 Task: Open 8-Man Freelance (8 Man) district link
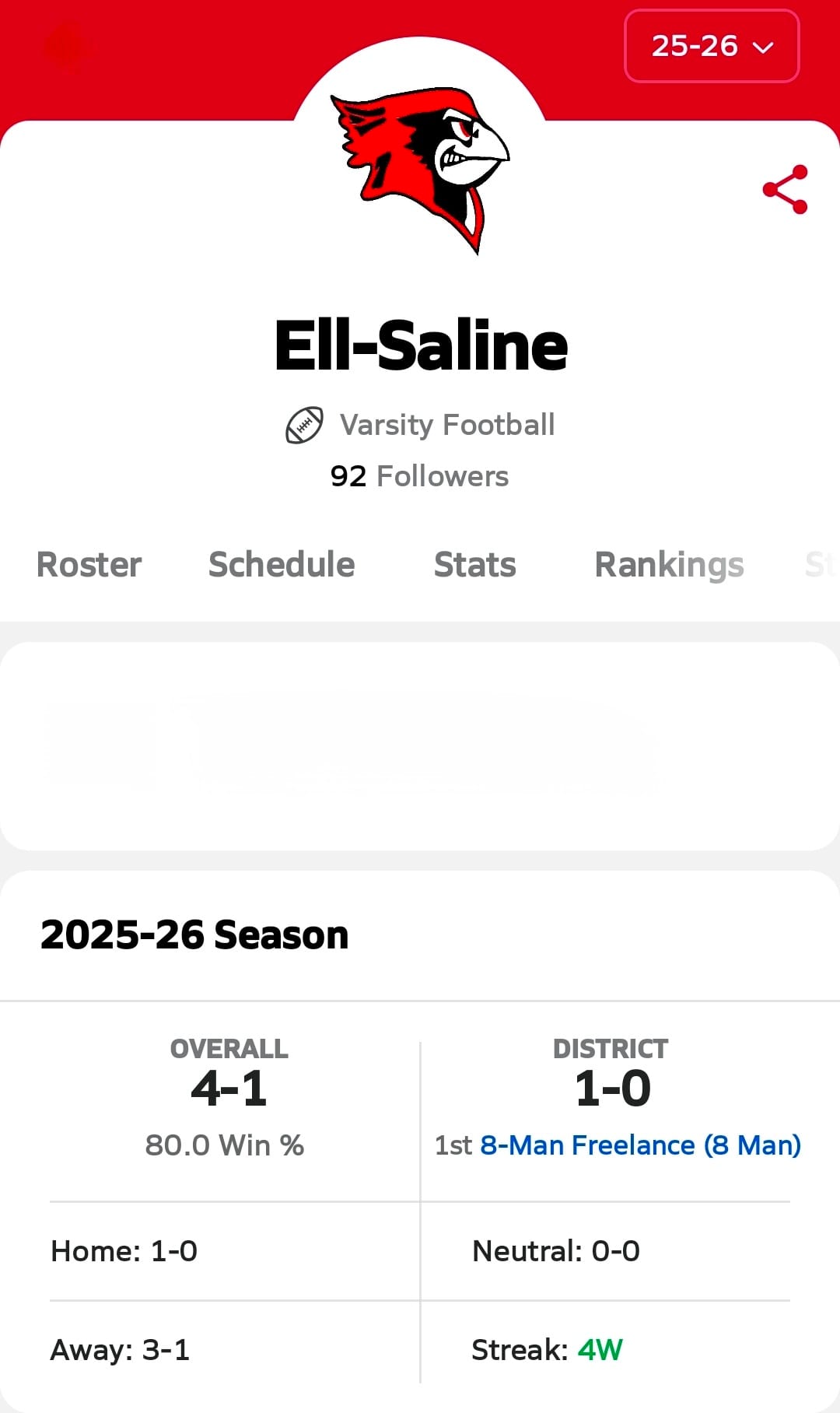tap(640, 1145)
